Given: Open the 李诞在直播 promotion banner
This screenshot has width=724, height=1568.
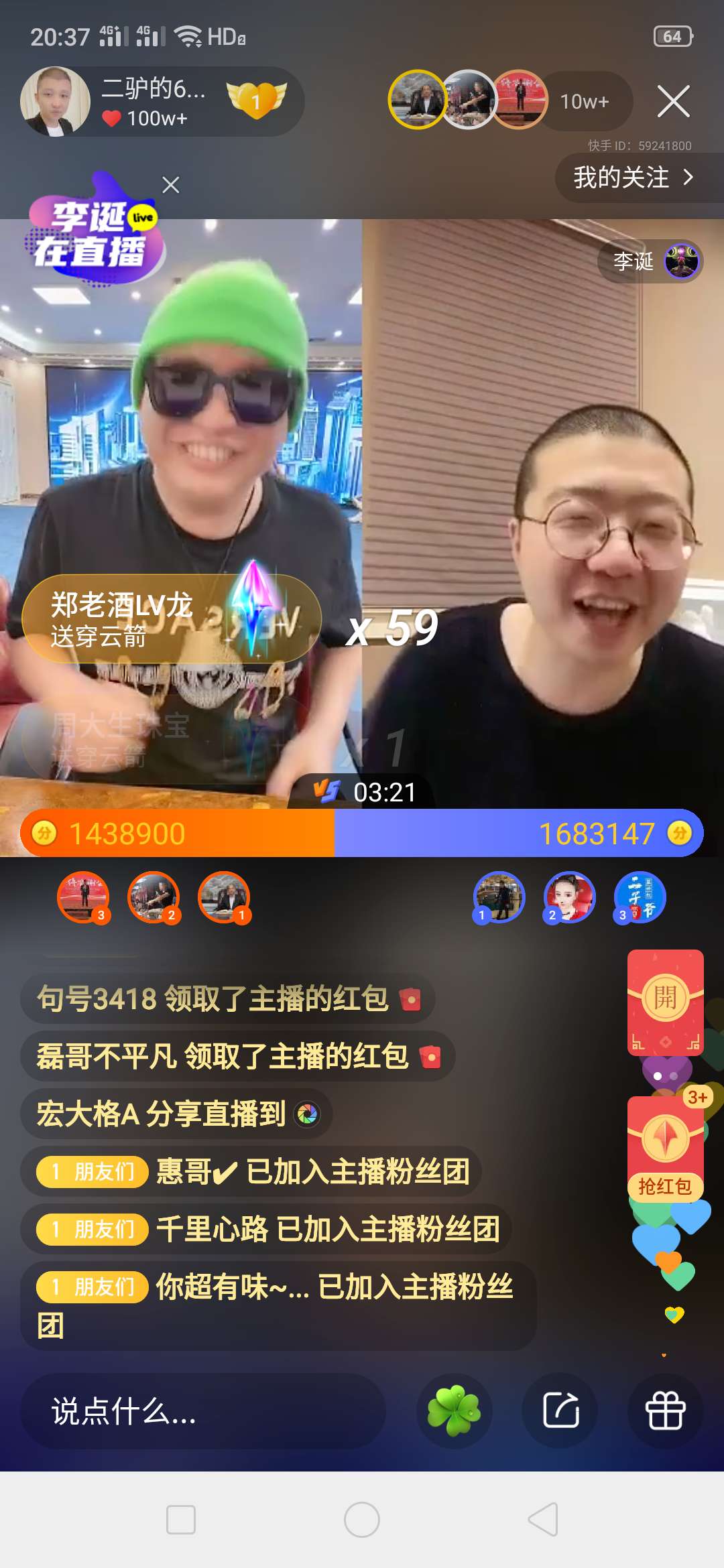Looking at the screenshot, I should [93, 232].
